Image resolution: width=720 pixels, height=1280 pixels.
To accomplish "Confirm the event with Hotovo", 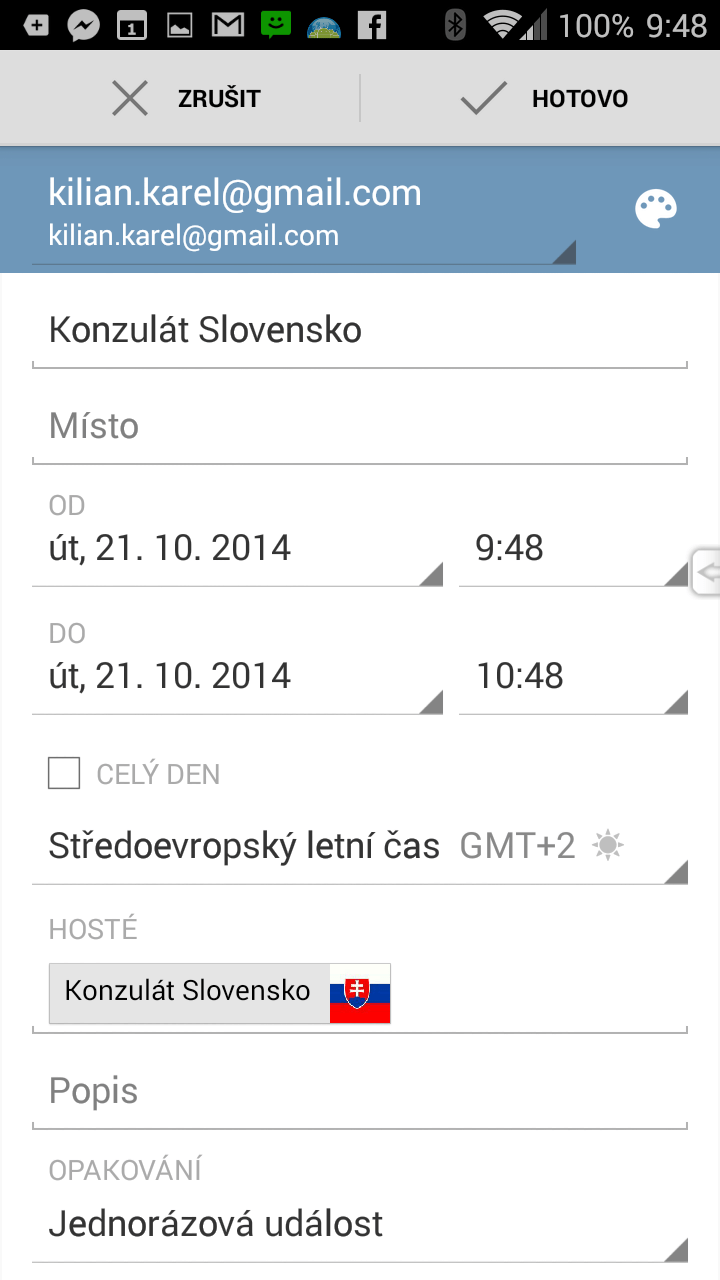I will click(541, 98).
